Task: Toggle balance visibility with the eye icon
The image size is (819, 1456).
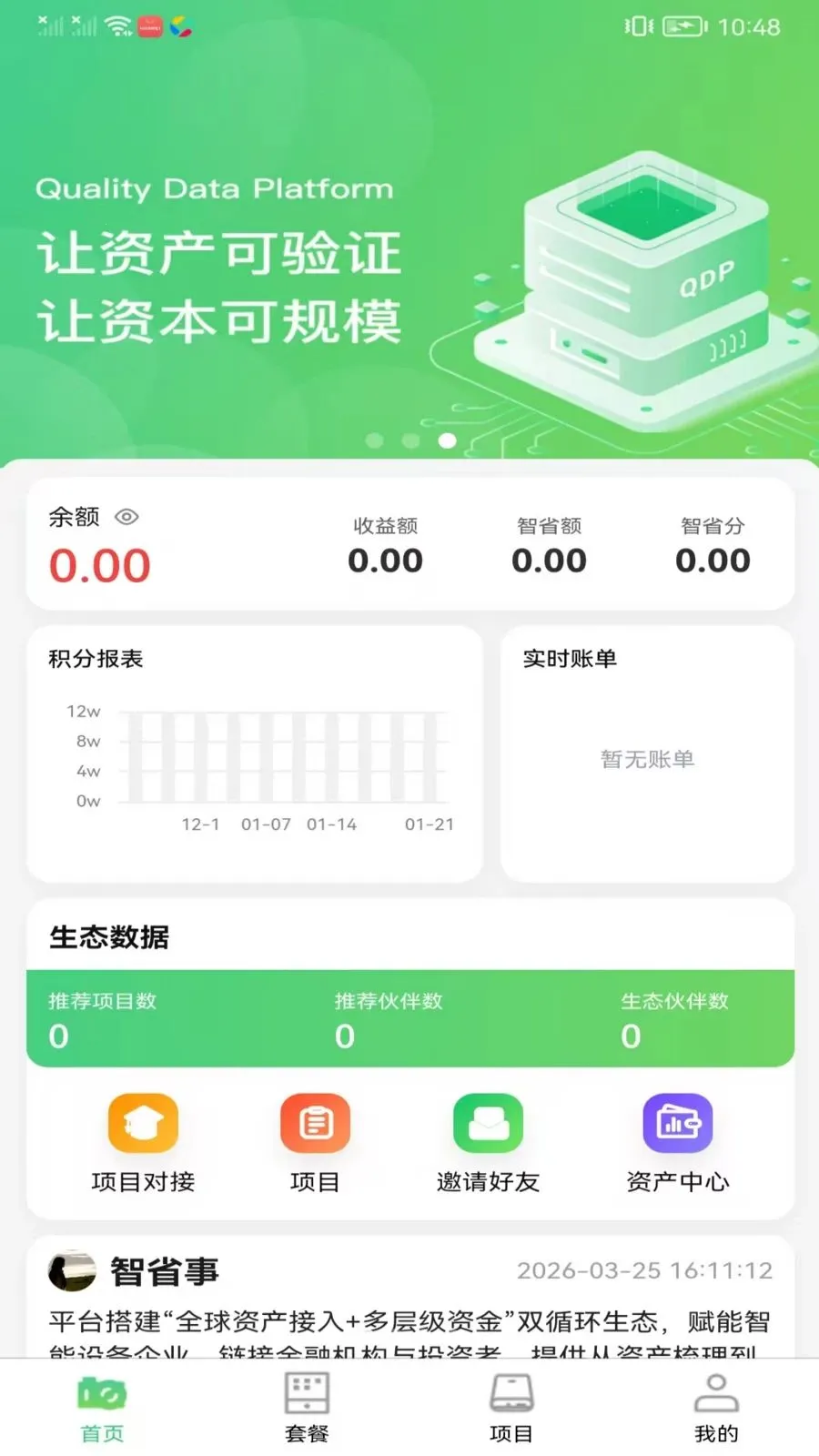Action: point(127,517)
